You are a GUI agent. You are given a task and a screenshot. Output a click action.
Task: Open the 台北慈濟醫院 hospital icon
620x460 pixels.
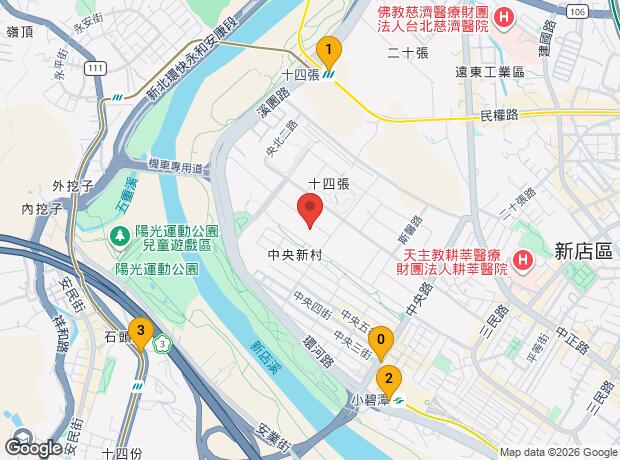503,18
